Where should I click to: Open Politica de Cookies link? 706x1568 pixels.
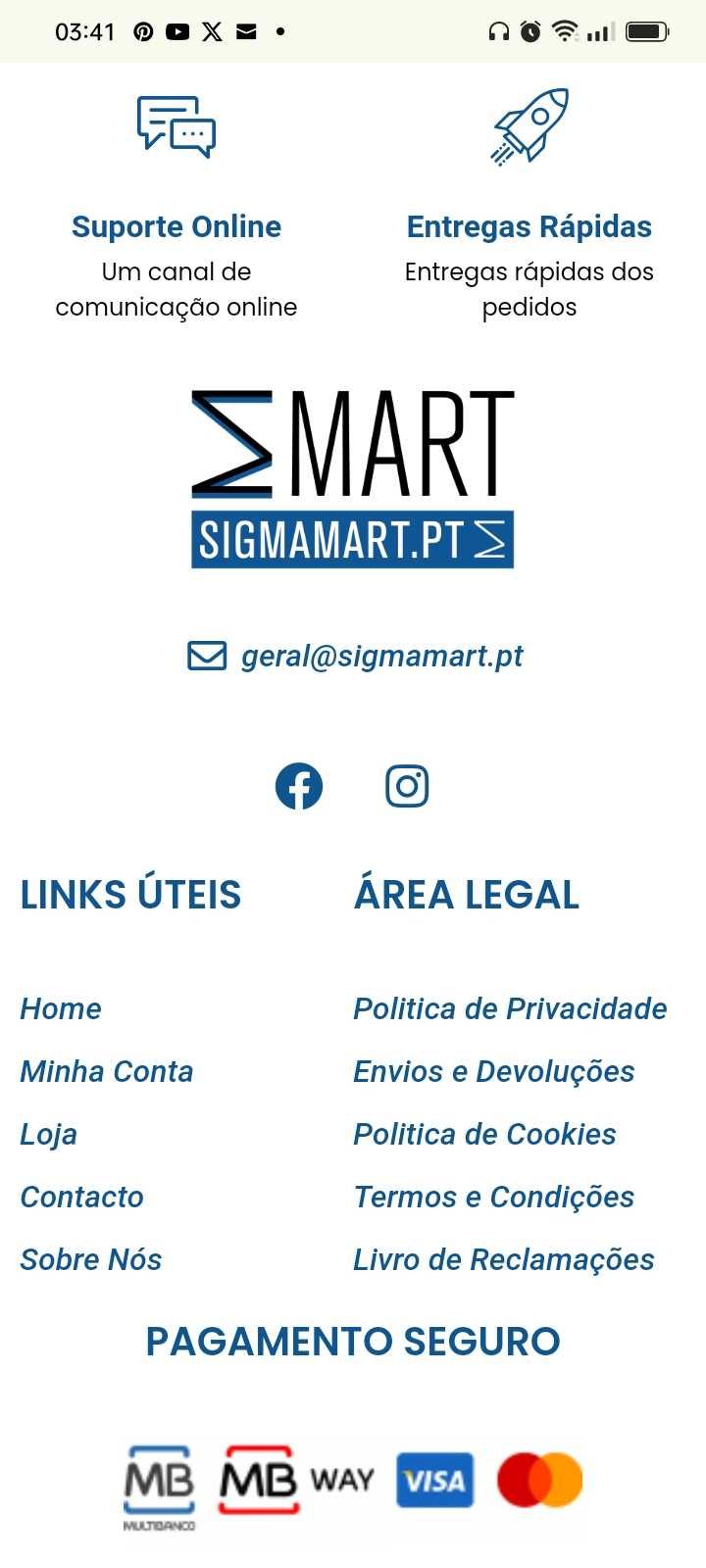point(484,1134)
